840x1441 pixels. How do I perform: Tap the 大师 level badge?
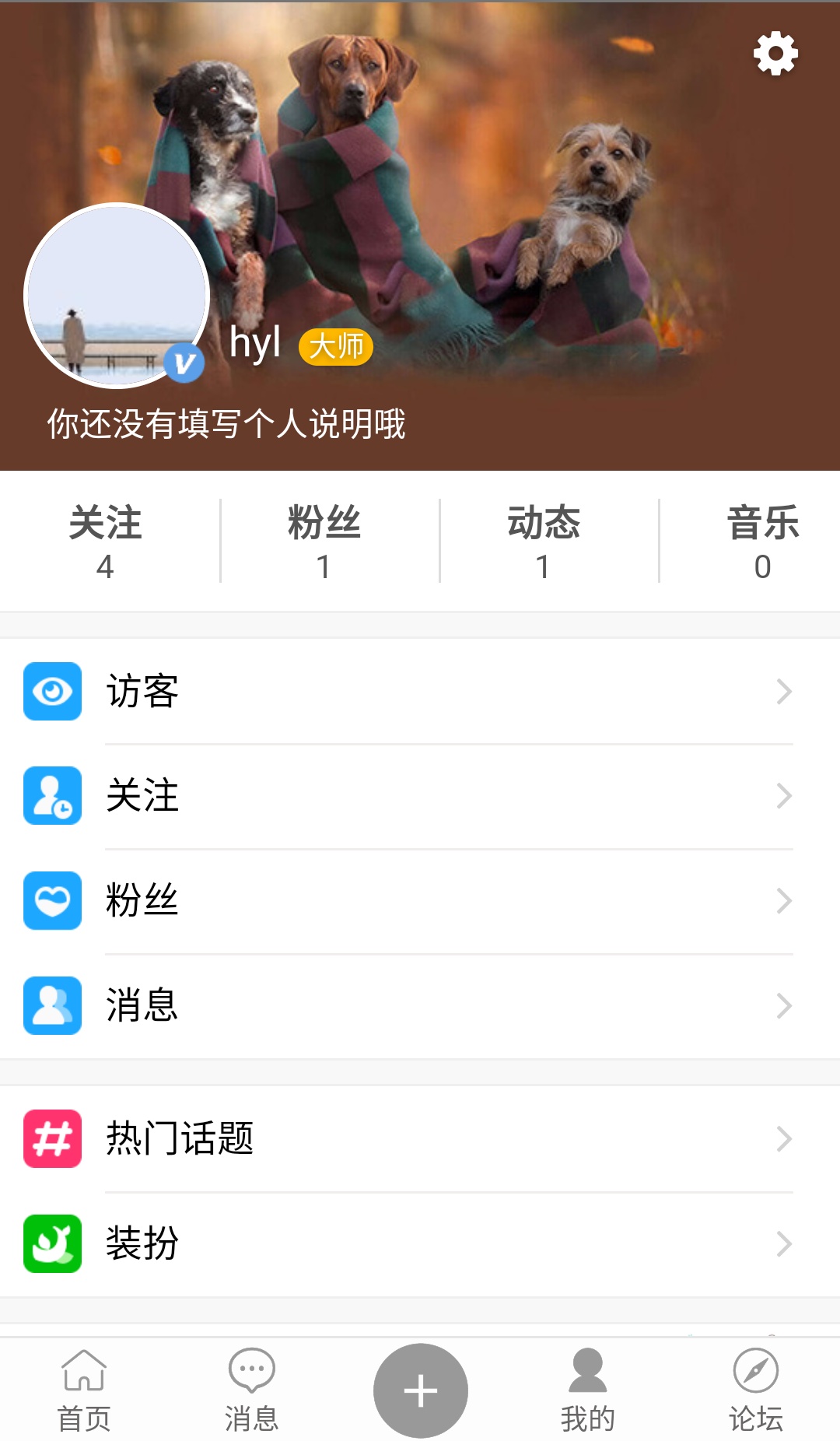click(x=338, y=347)
